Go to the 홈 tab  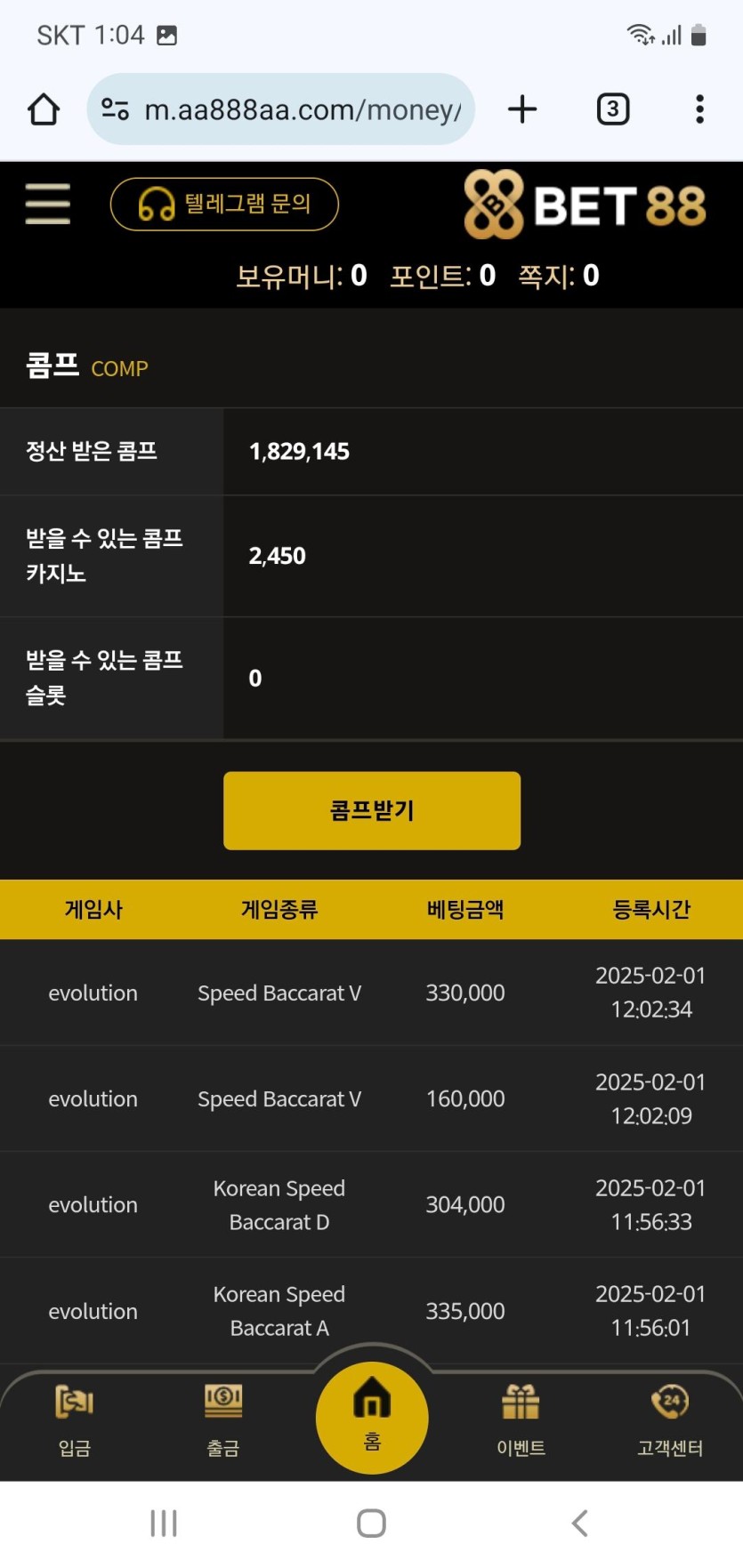(372, 1417)
